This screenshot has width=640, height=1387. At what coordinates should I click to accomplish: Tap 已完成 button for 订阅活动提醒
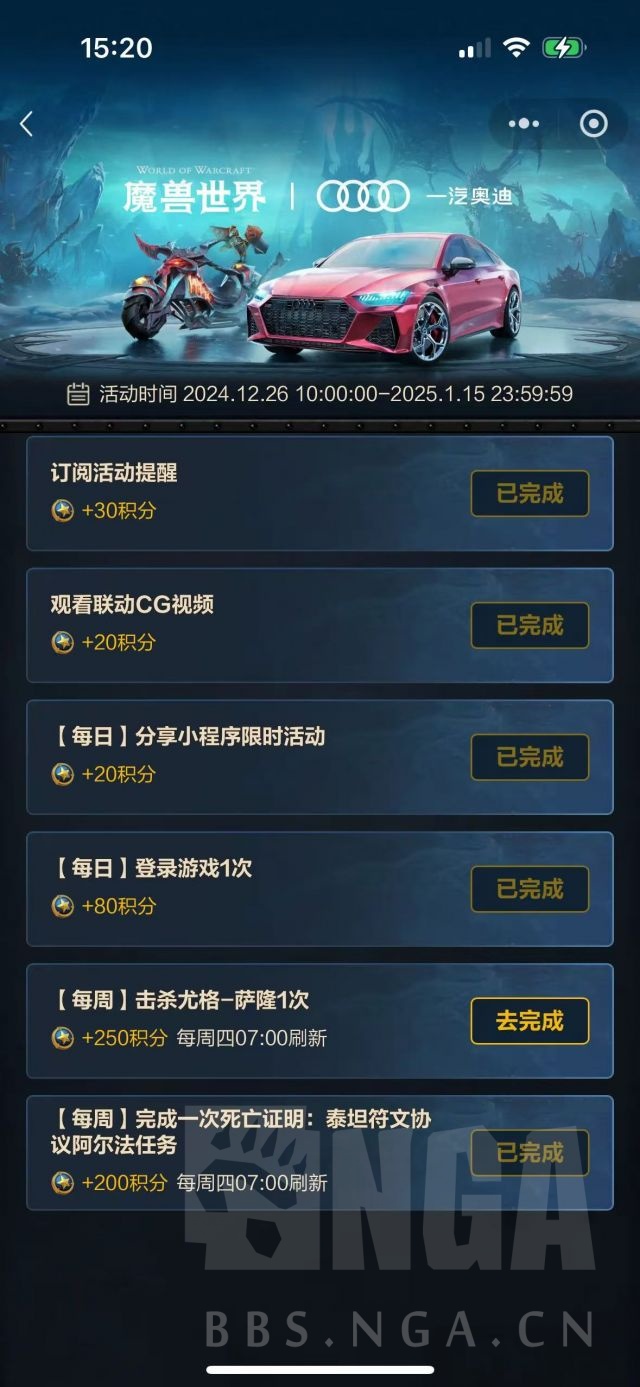pos(530,493)
